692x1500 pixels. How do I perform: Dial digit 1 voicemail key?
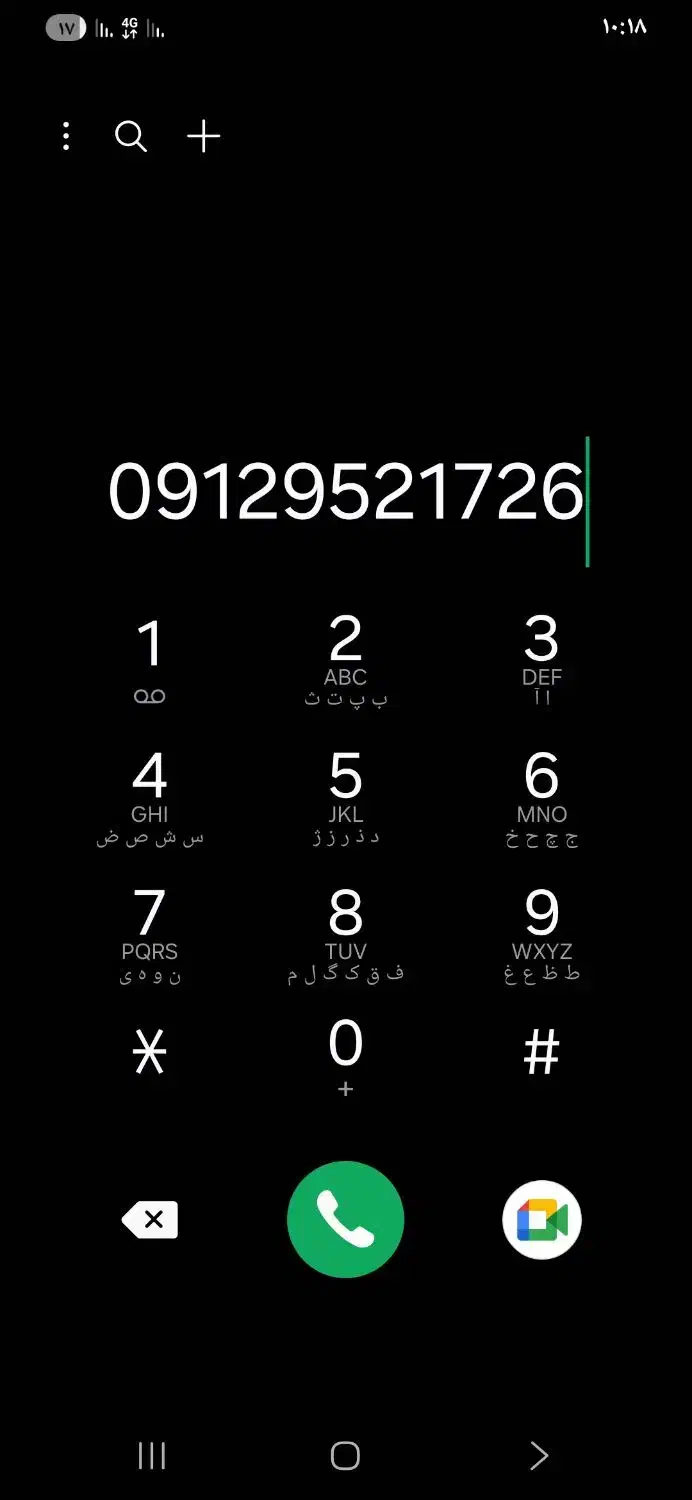[x=150, y=660]
